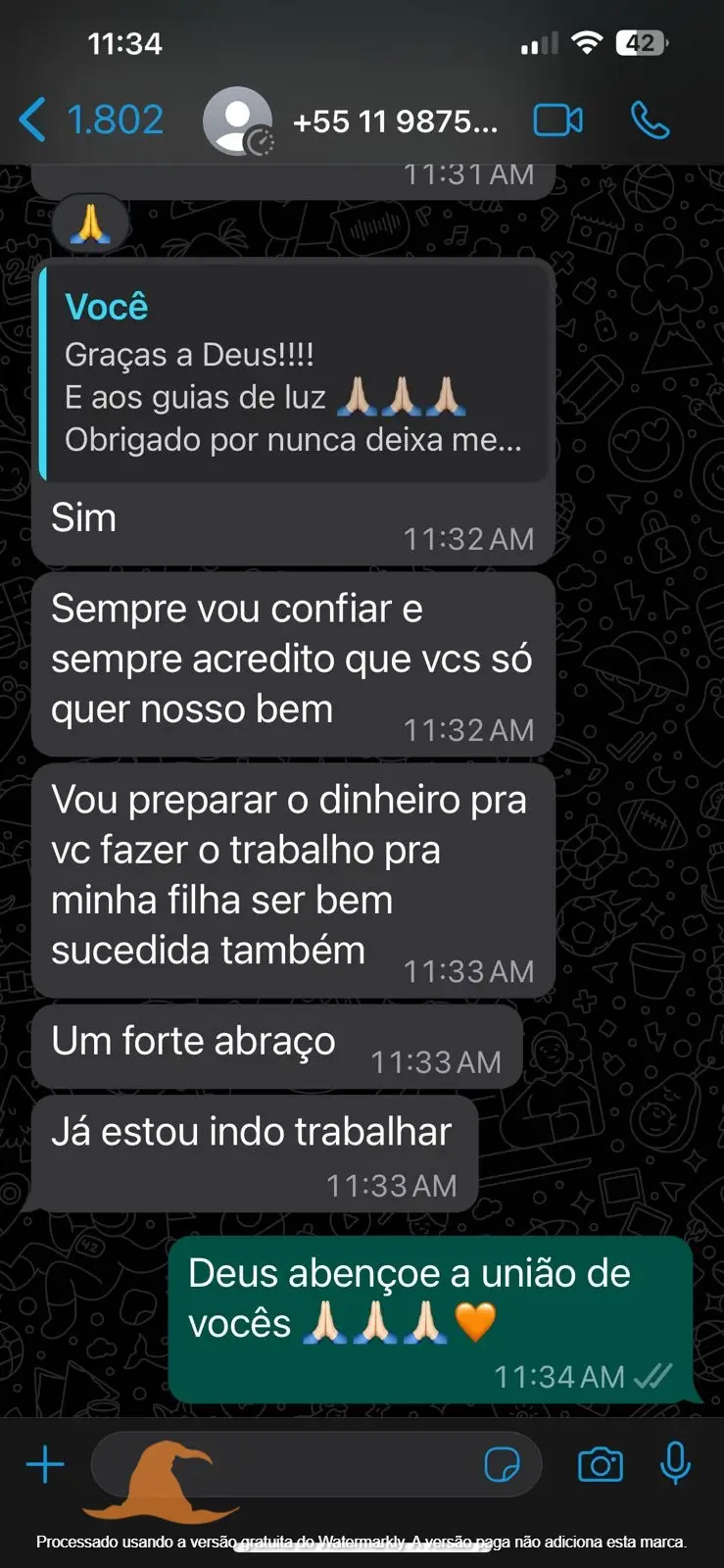Start a voice call
This screenshot has height=1568, width=724.
coord(650,121)
